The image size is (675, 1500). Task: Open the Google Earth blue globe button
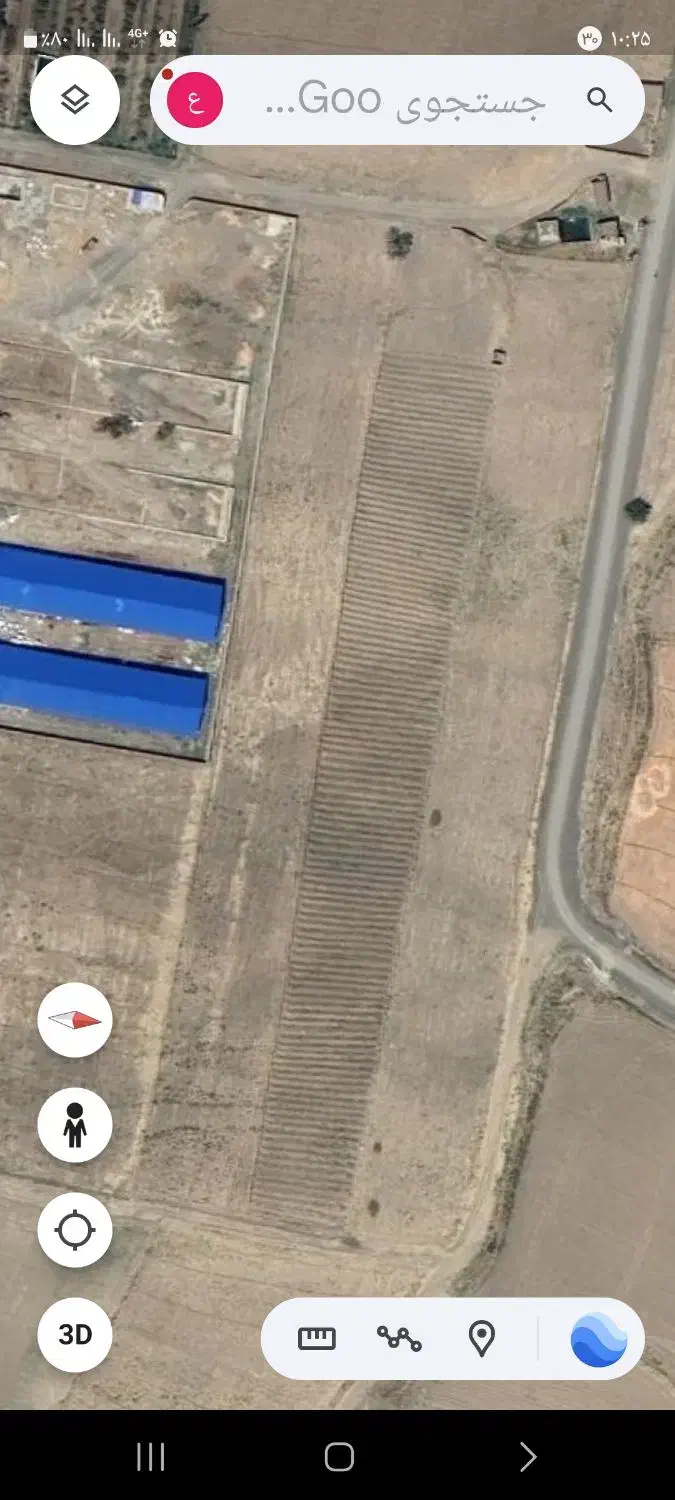point(598,1338)
